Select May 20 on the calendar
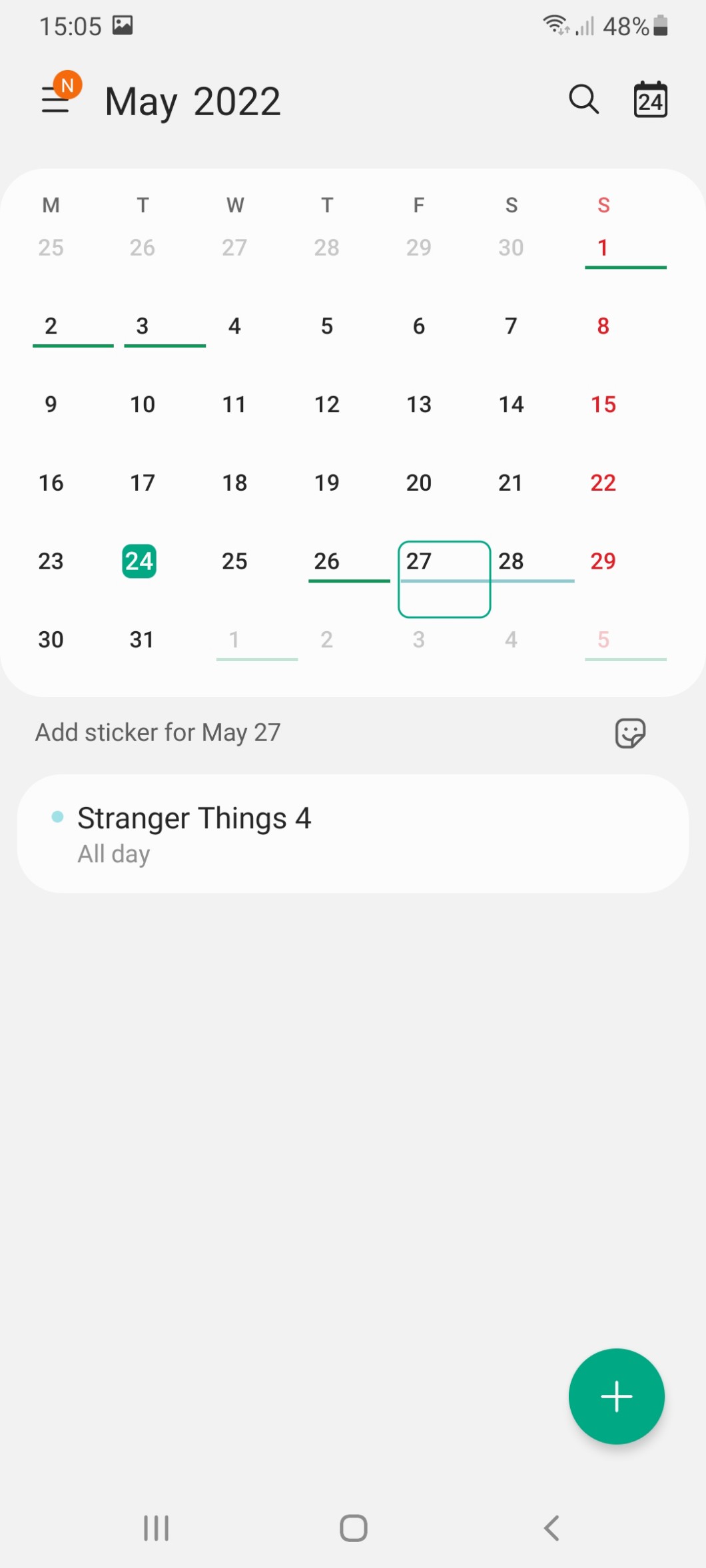The width and height of the screenshot is (706, 1568). 419,483
